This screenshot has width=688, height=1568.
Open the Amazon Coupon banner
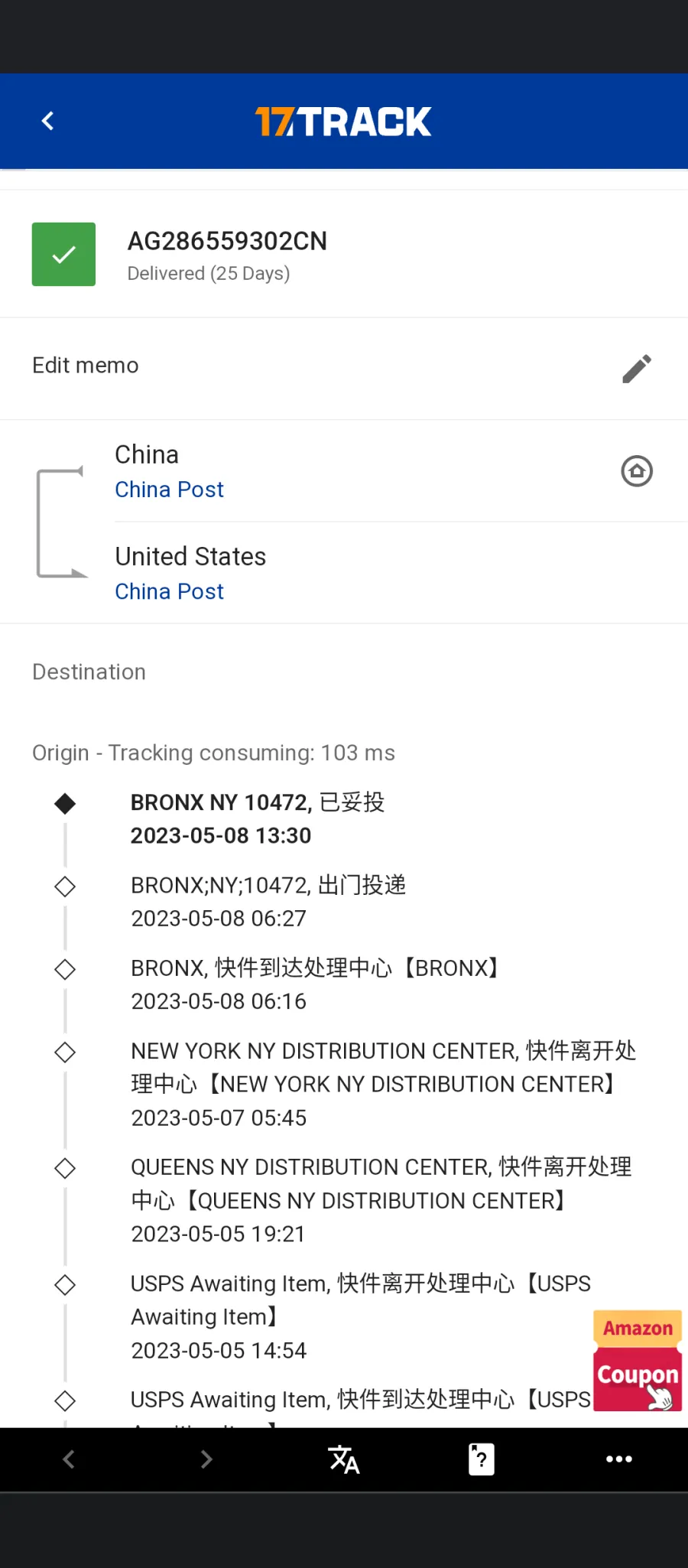point(637,1361)
